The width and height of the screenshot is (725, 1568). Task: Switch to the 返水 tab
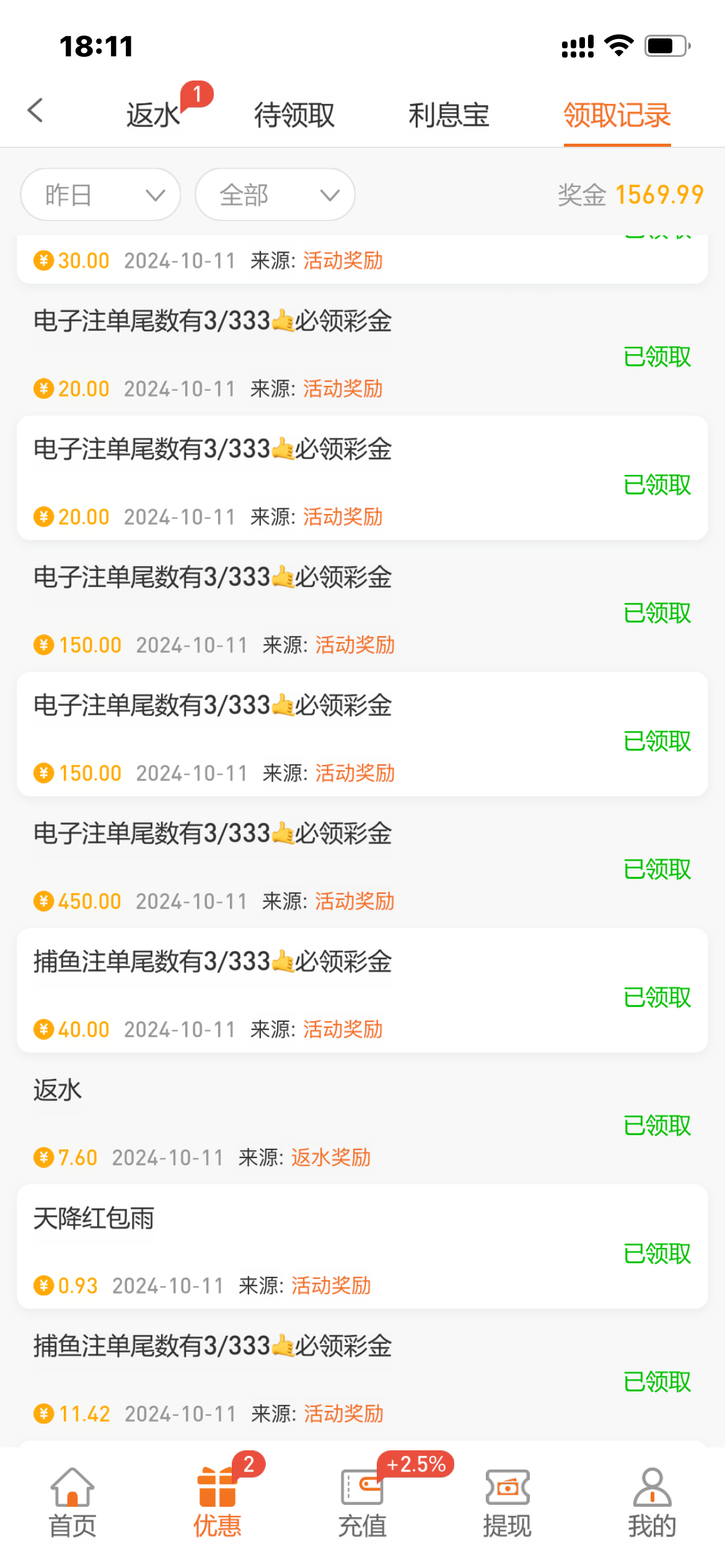[x=153, y=115]
